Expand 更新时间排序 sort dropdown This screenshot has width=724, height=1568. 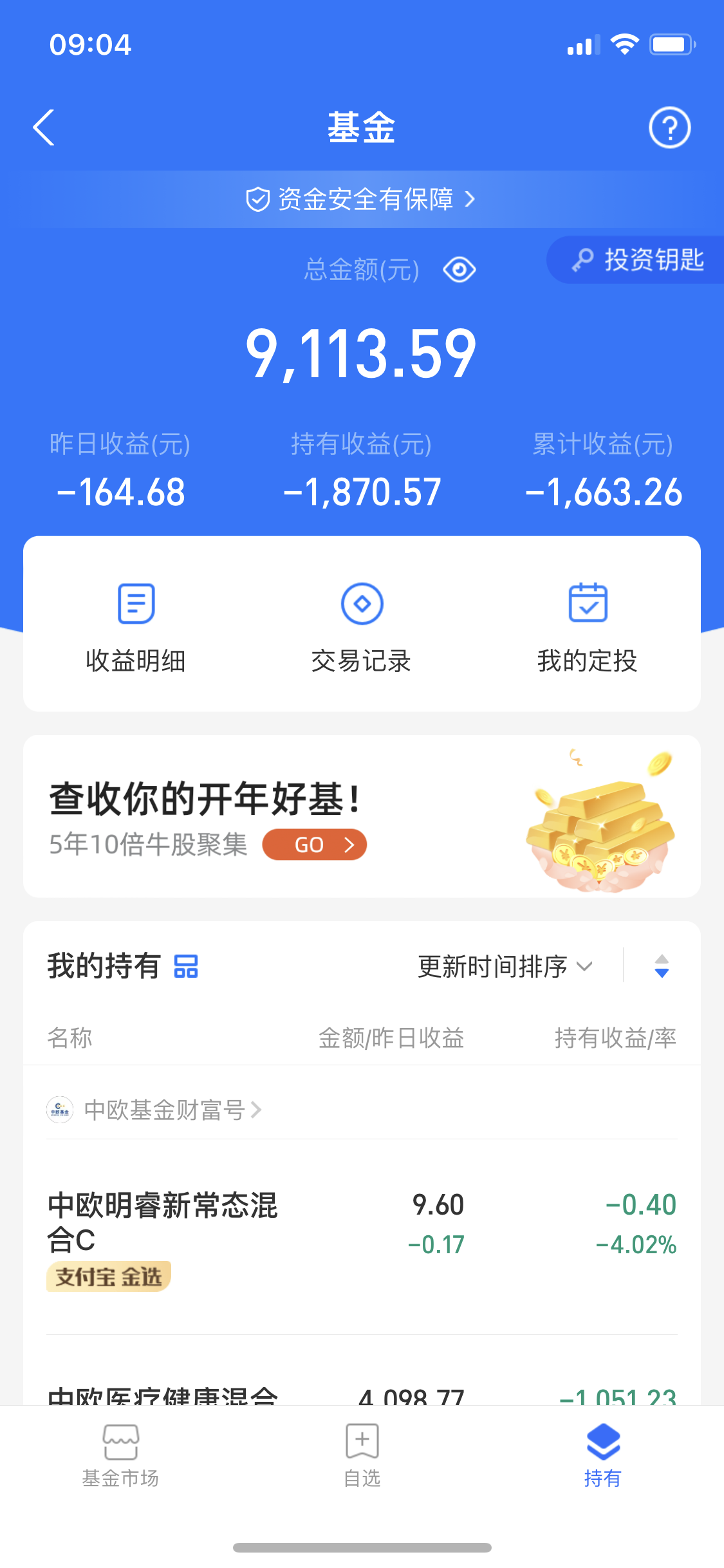pyautogui.click(x=505, y=966)
